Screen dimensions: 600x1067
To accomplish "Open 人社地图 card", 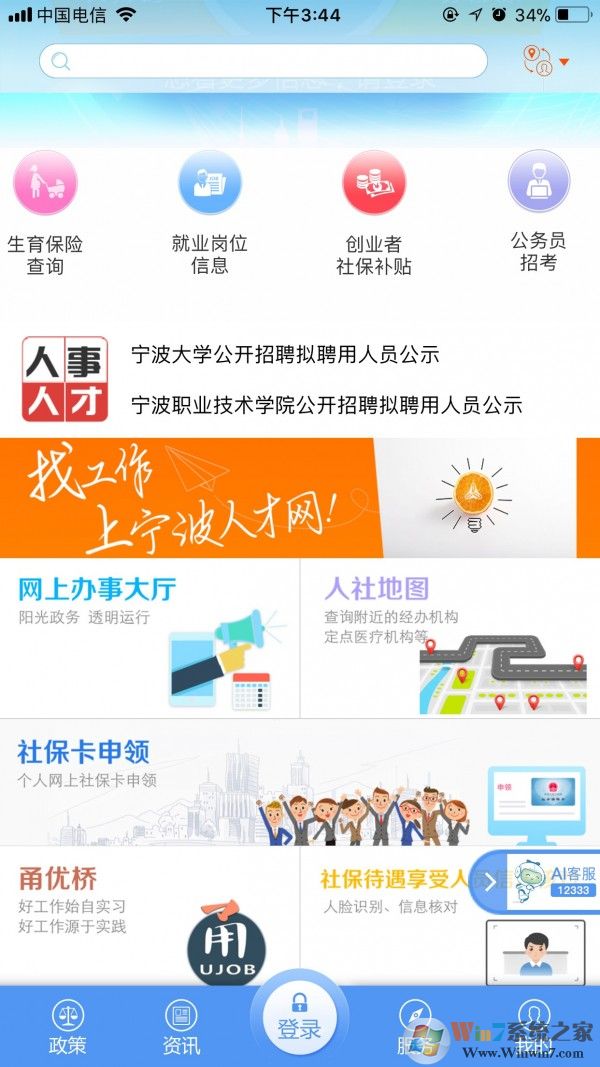I will (x=449, y=637).
